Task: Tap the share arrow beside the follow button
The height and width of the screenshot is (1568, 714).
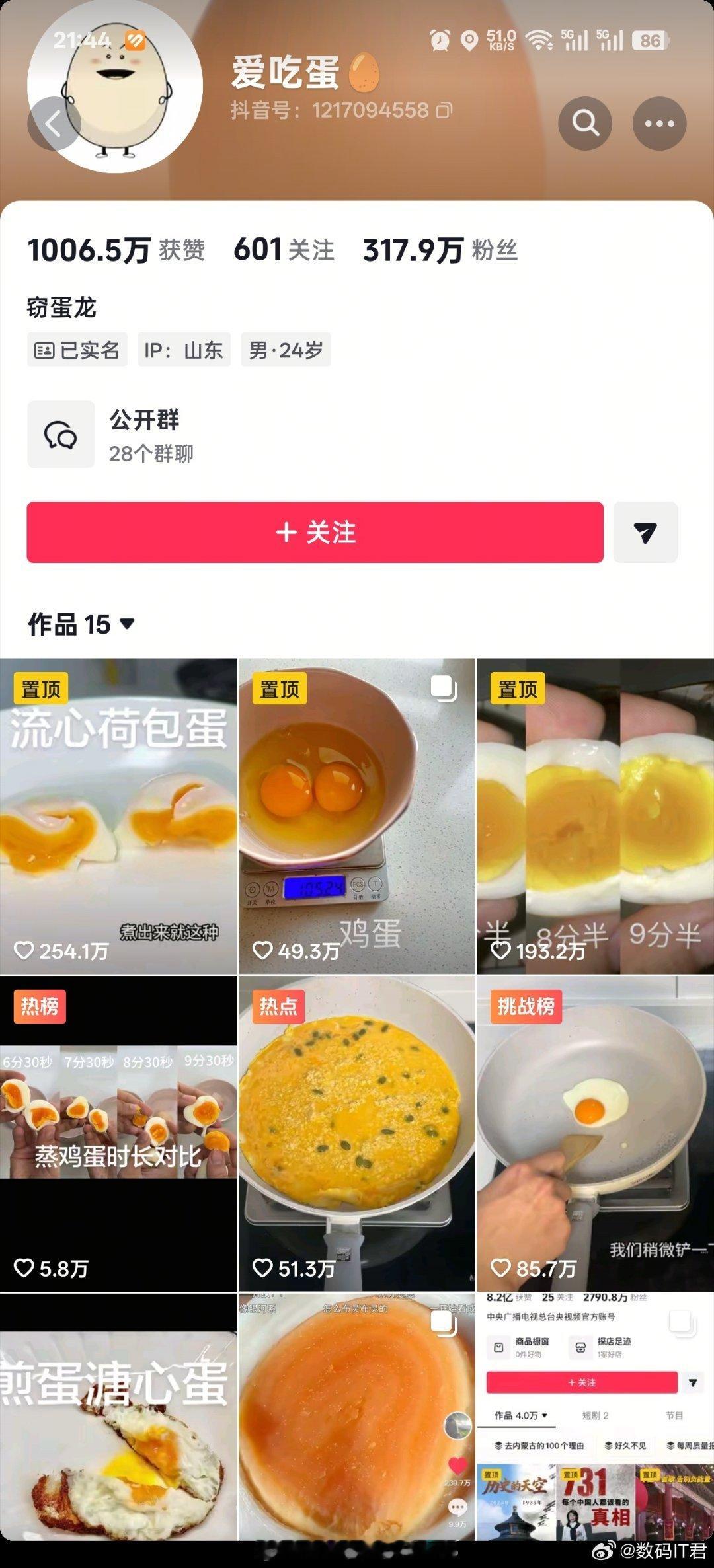Action: [x=645, y=533]
